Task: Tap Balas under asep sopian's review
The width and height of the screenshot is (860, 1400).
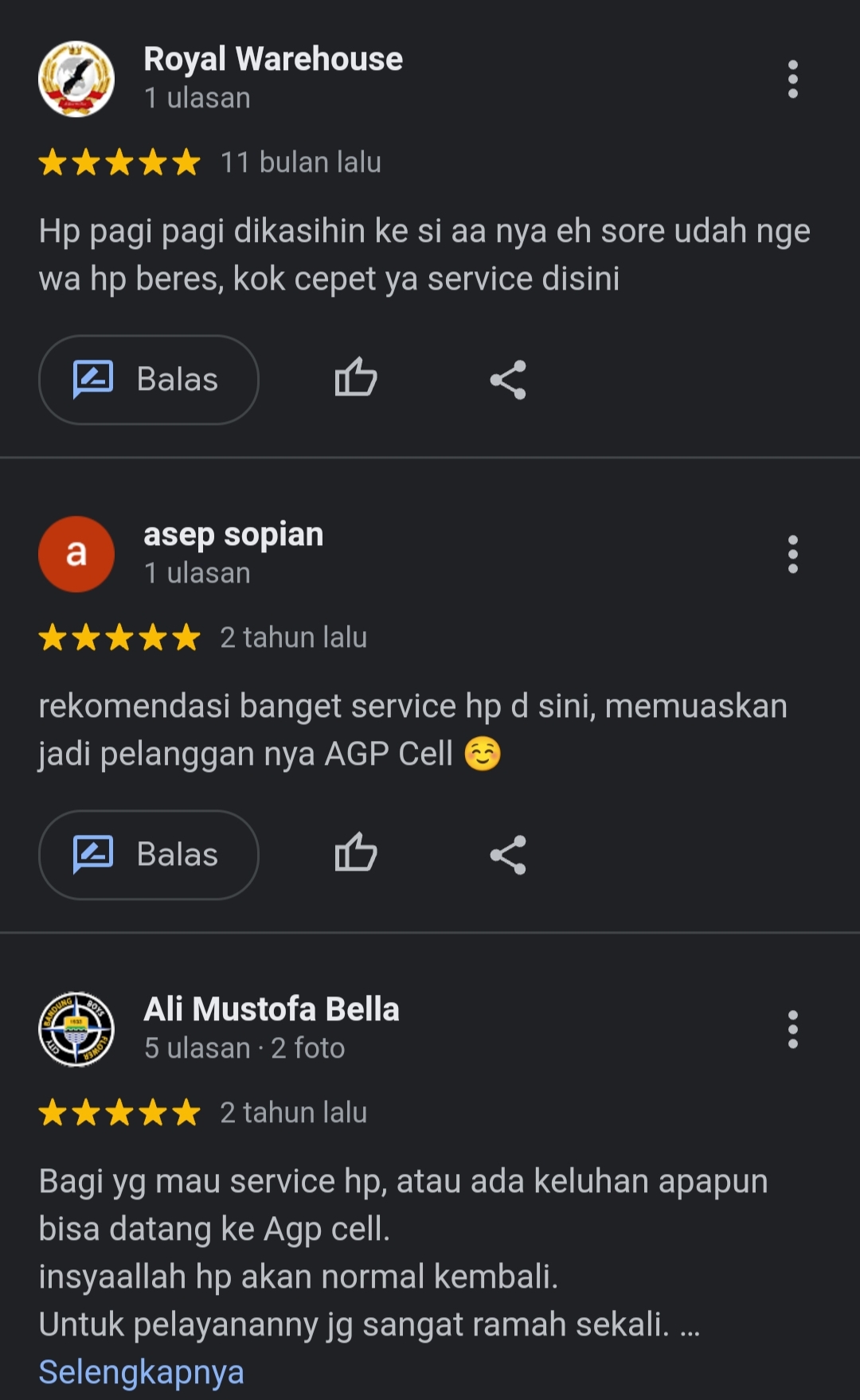Action: 149,855
